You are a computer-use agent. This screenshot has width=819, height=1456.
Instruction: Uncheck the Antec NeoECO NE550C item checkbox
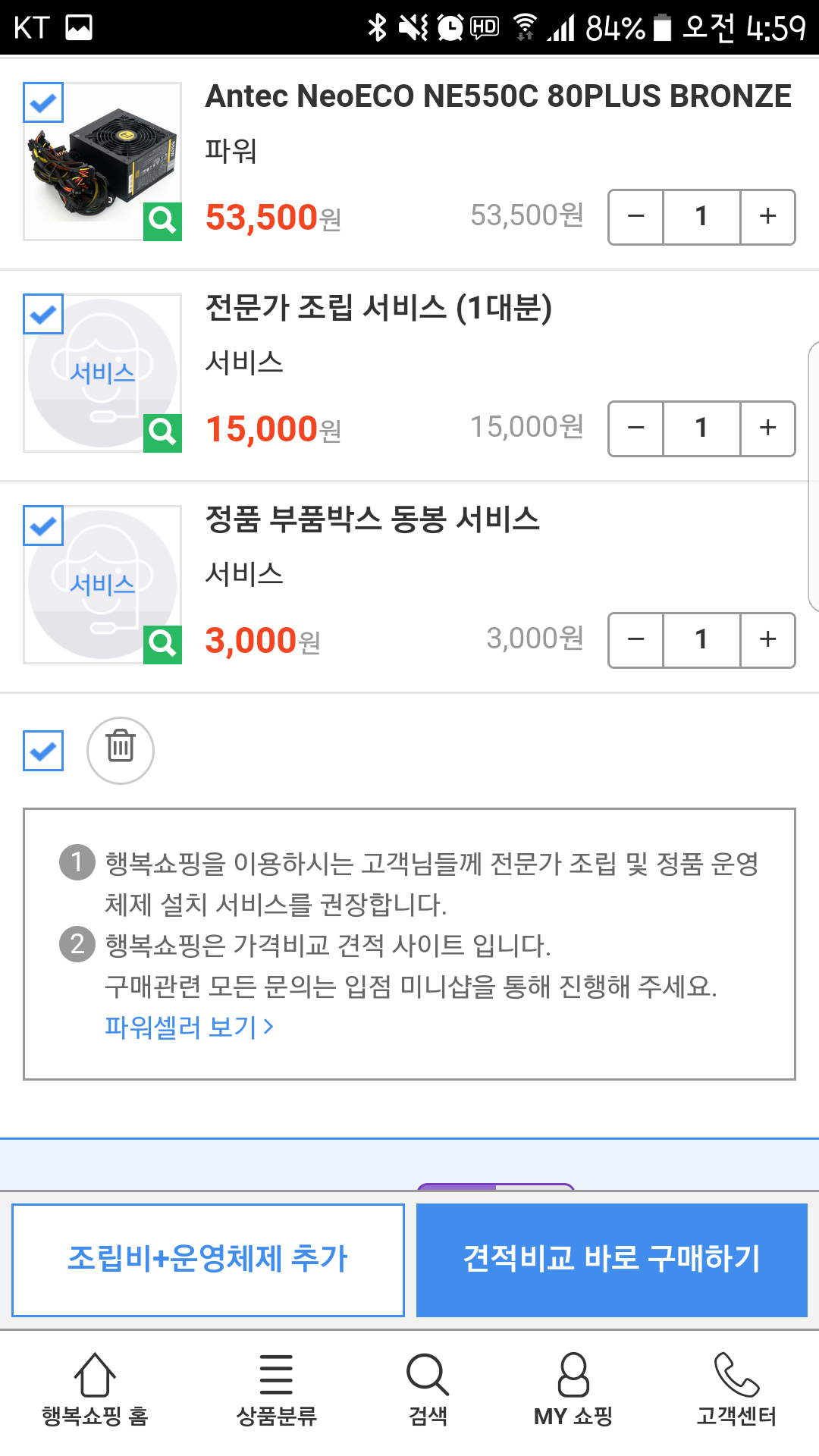point(43,102)
